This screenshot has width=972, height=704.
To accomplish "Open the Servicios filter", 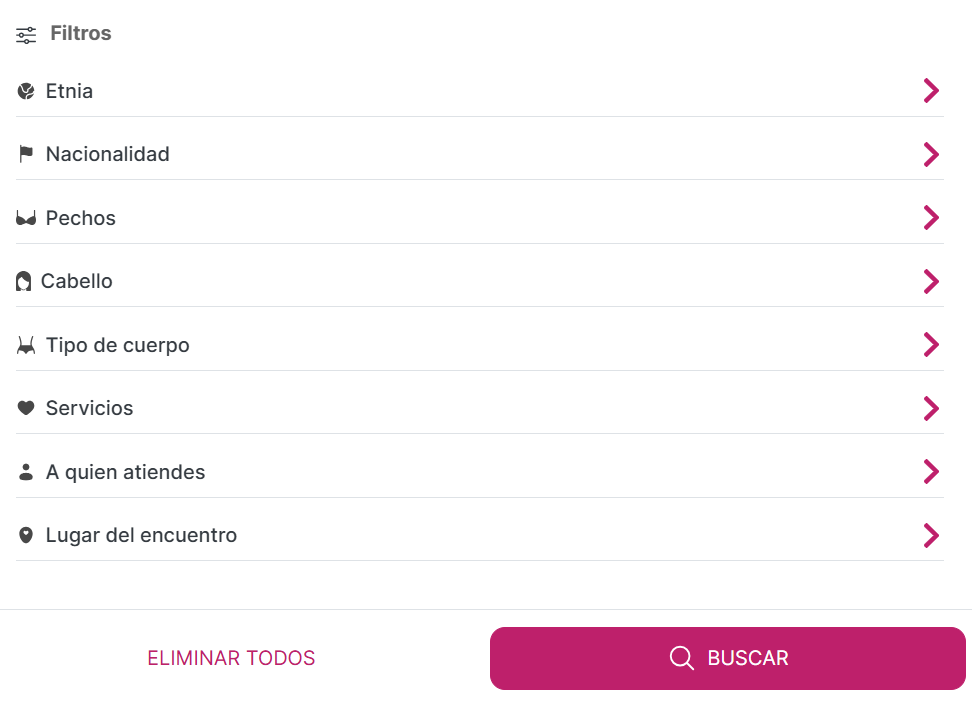I will tap(479, 408).
